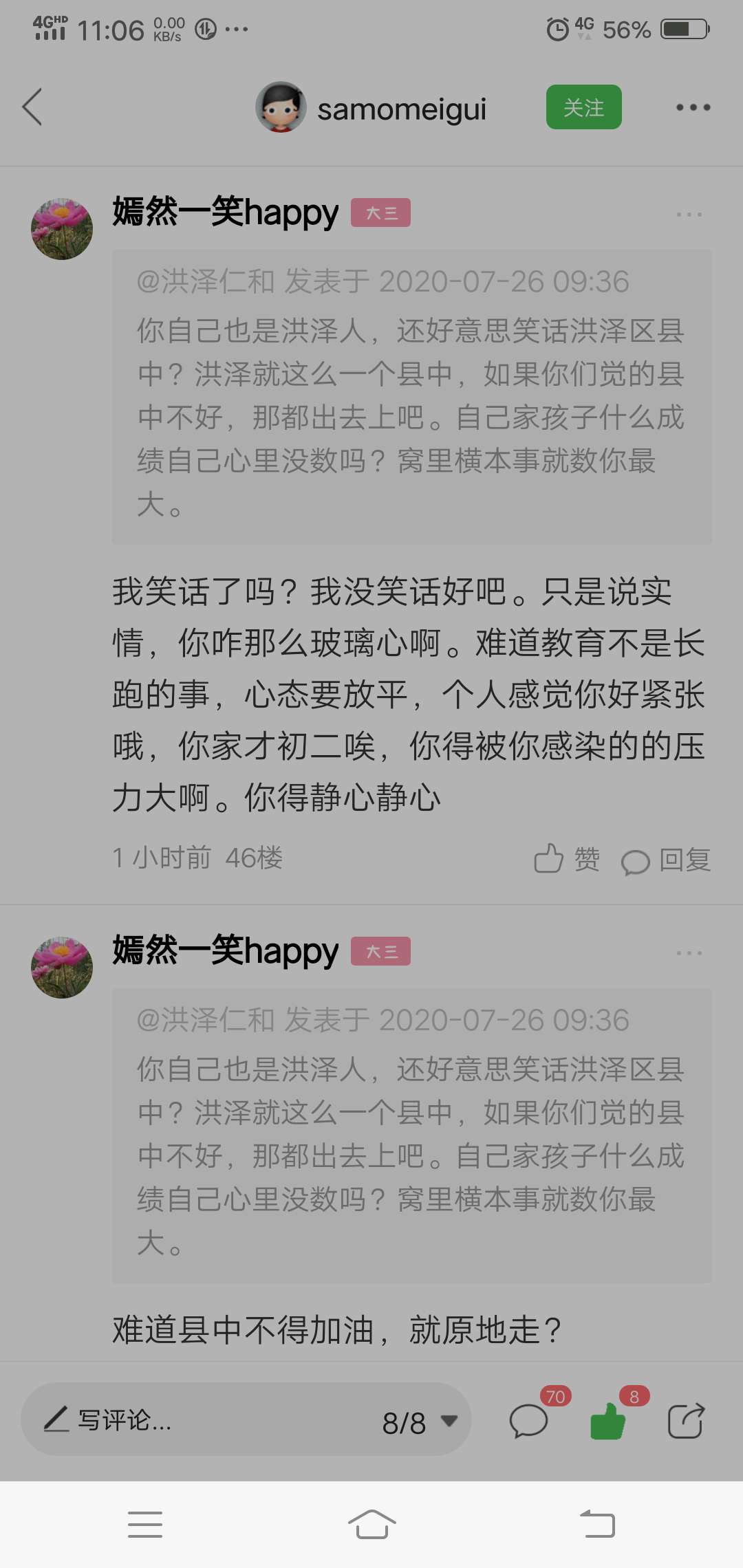Screen dimensions: 743x1568
Task: Like the 46楼 comment with 赞
Action: tap(567, 859)
